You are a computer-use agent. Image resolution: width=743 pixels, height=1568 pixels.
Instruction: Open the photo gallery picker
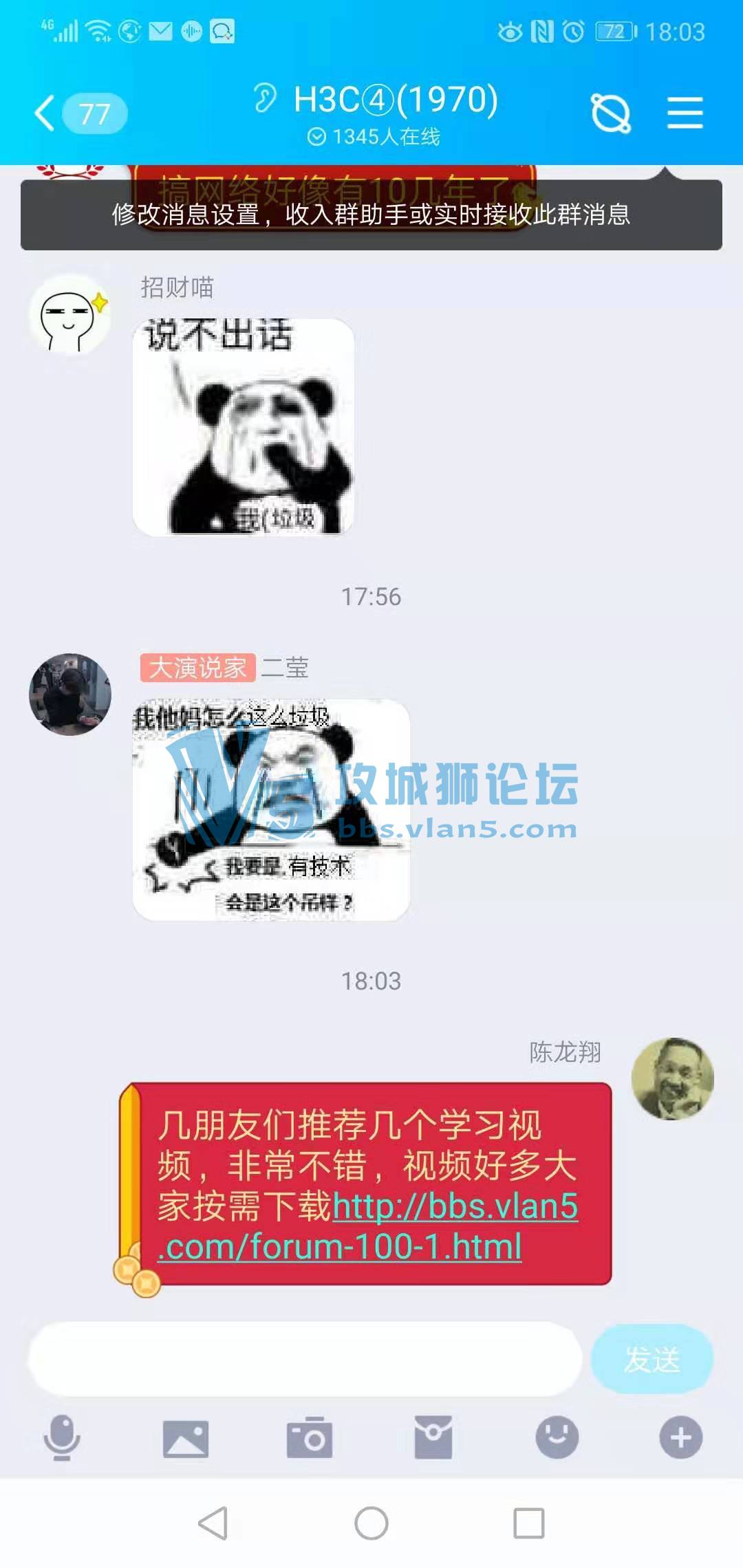pos(185,1437)
